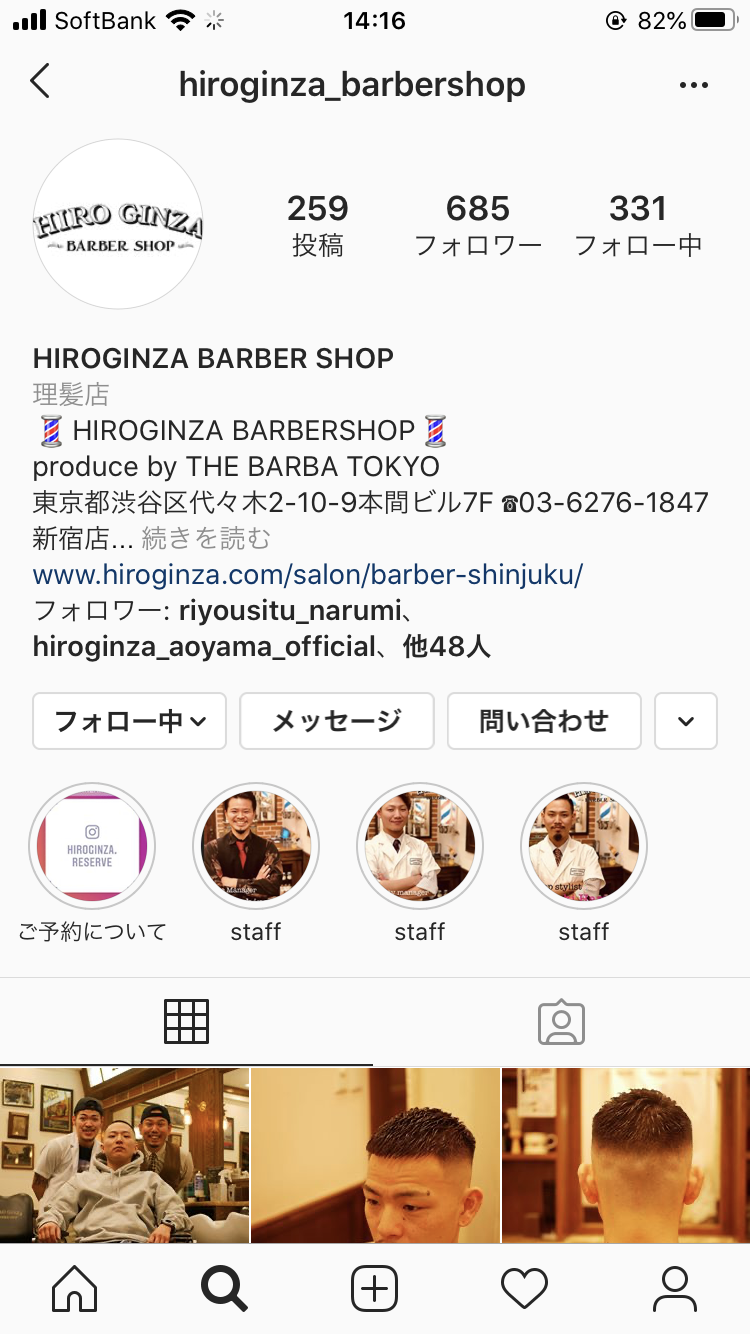The width and height of the screenshot is (750, 1334).
Task: Open the HIRO GINZA profile picture
Action: (x=118, y=224)
